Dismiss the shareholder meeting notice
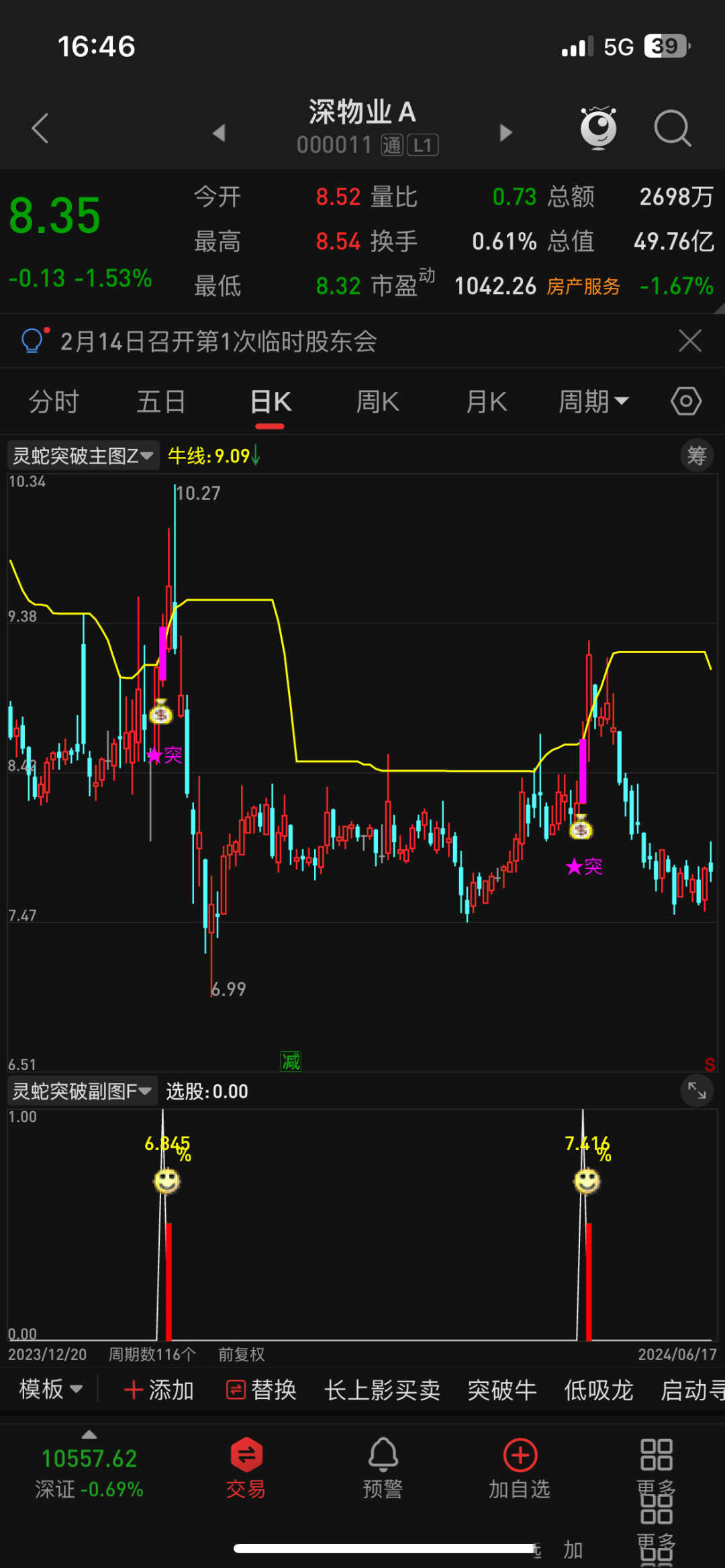This screenshot has width=725, height=1568. coord(690,341)
